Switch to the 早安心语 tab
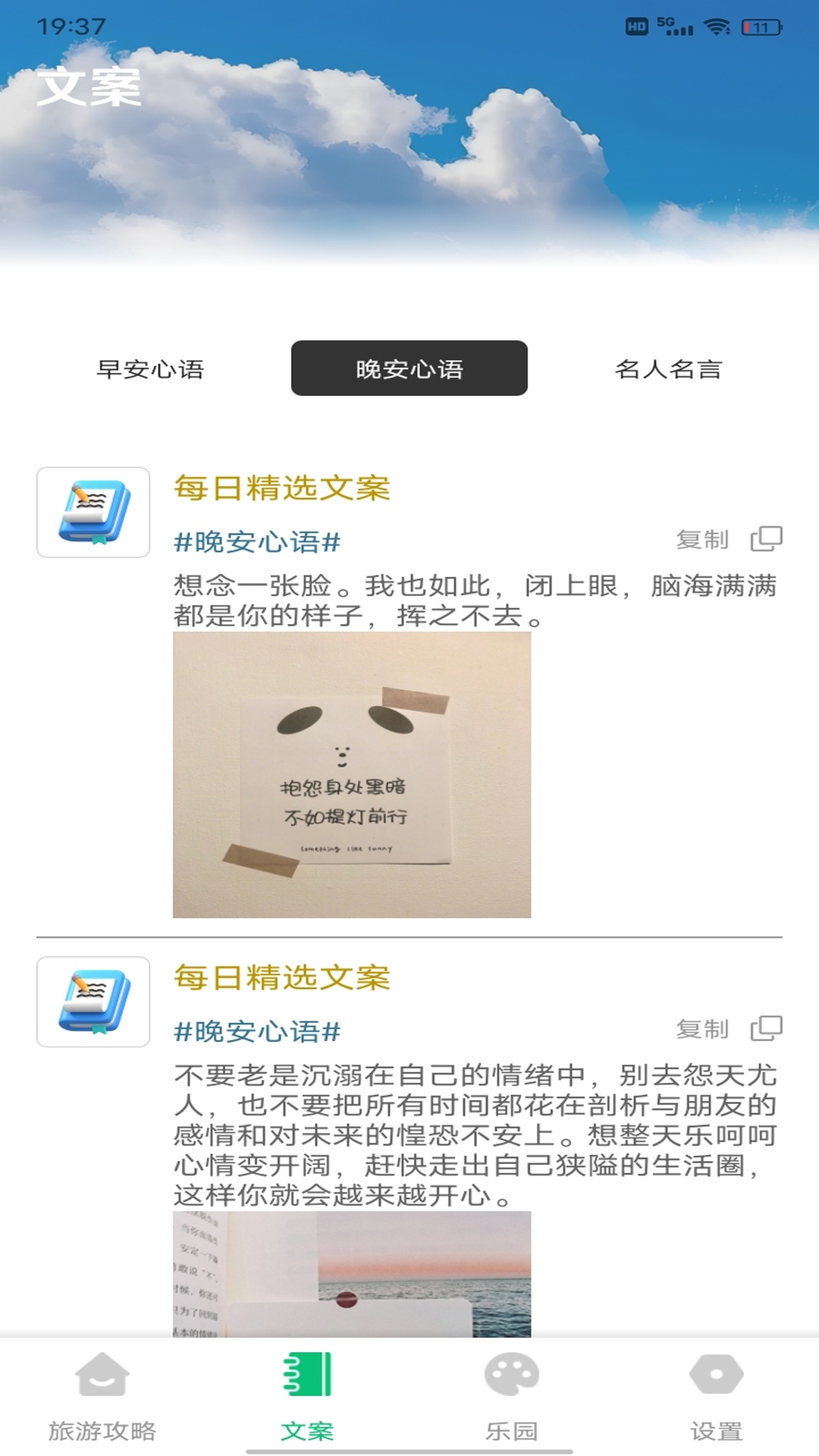Viewport: 819px width, 1456px height. tap(149, 369)
